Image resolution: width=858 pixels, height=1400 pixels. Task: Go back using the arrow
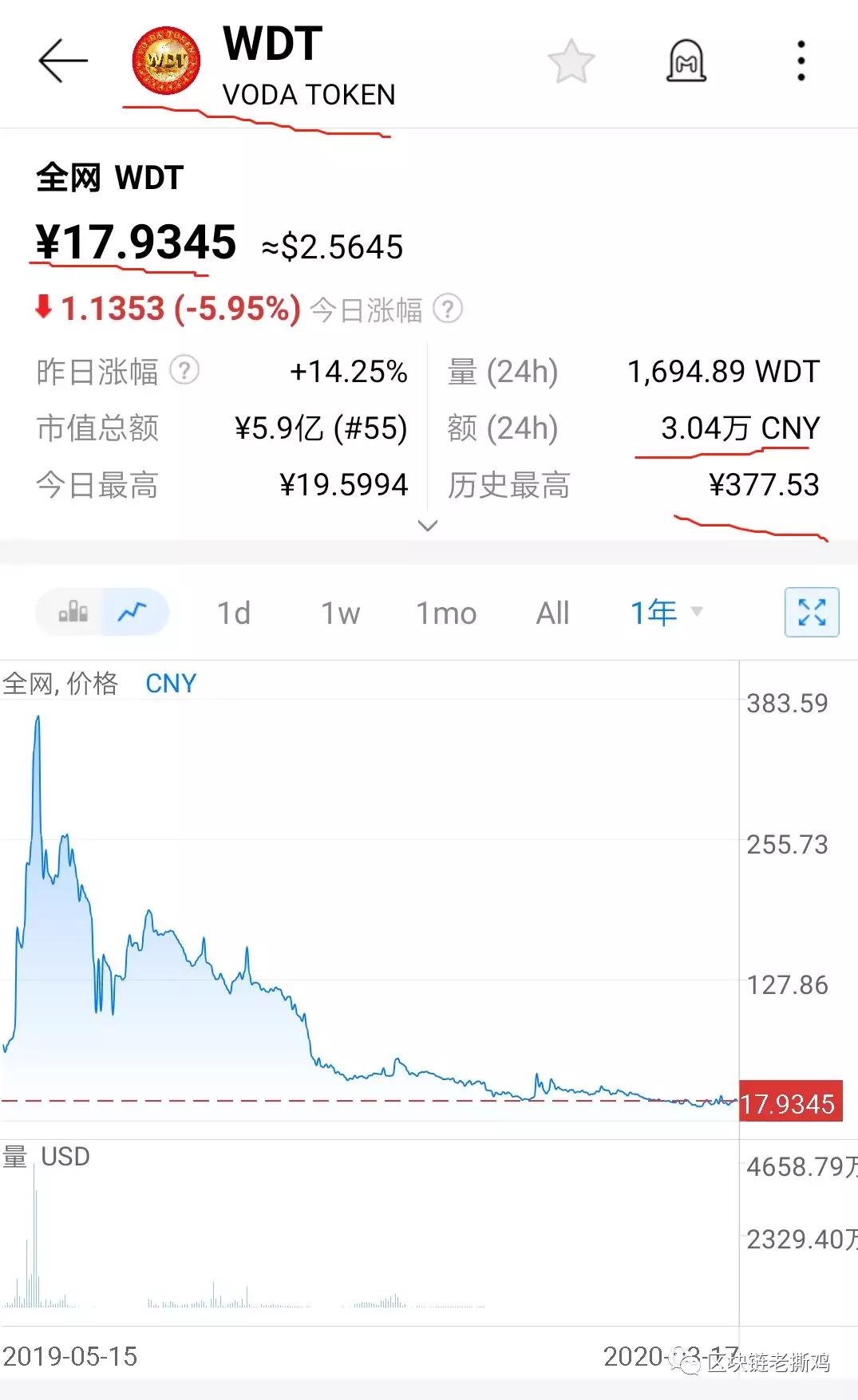click(x=63, y=61)
